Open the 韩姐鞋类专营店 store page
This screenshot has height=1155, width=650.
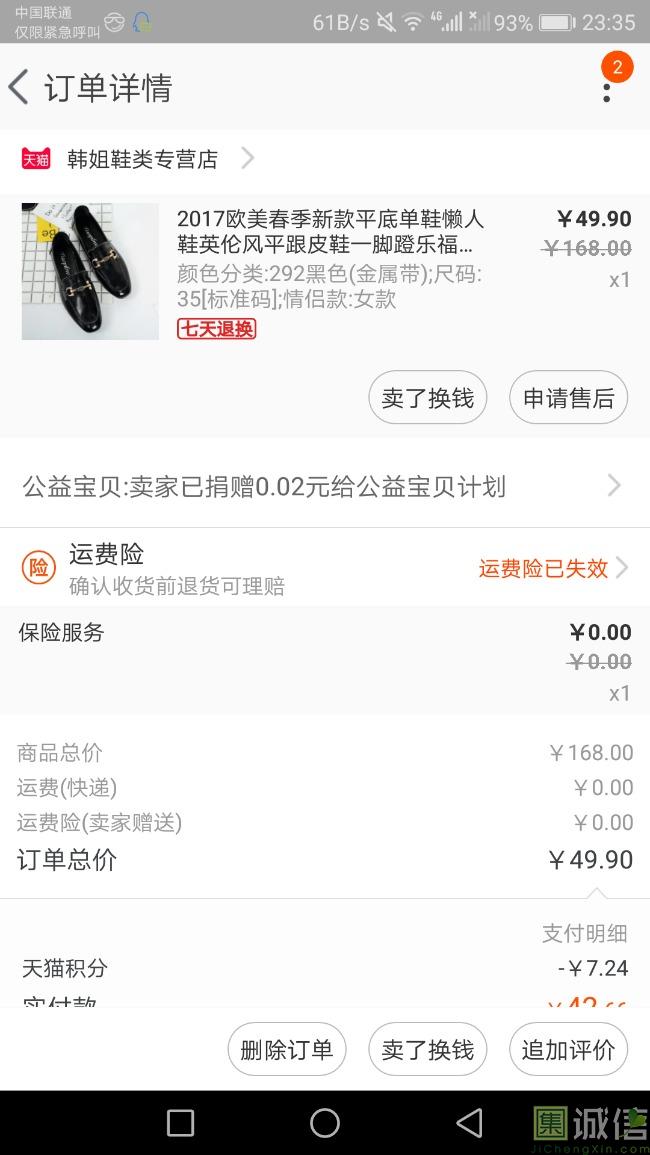click(x=140, y=159)
